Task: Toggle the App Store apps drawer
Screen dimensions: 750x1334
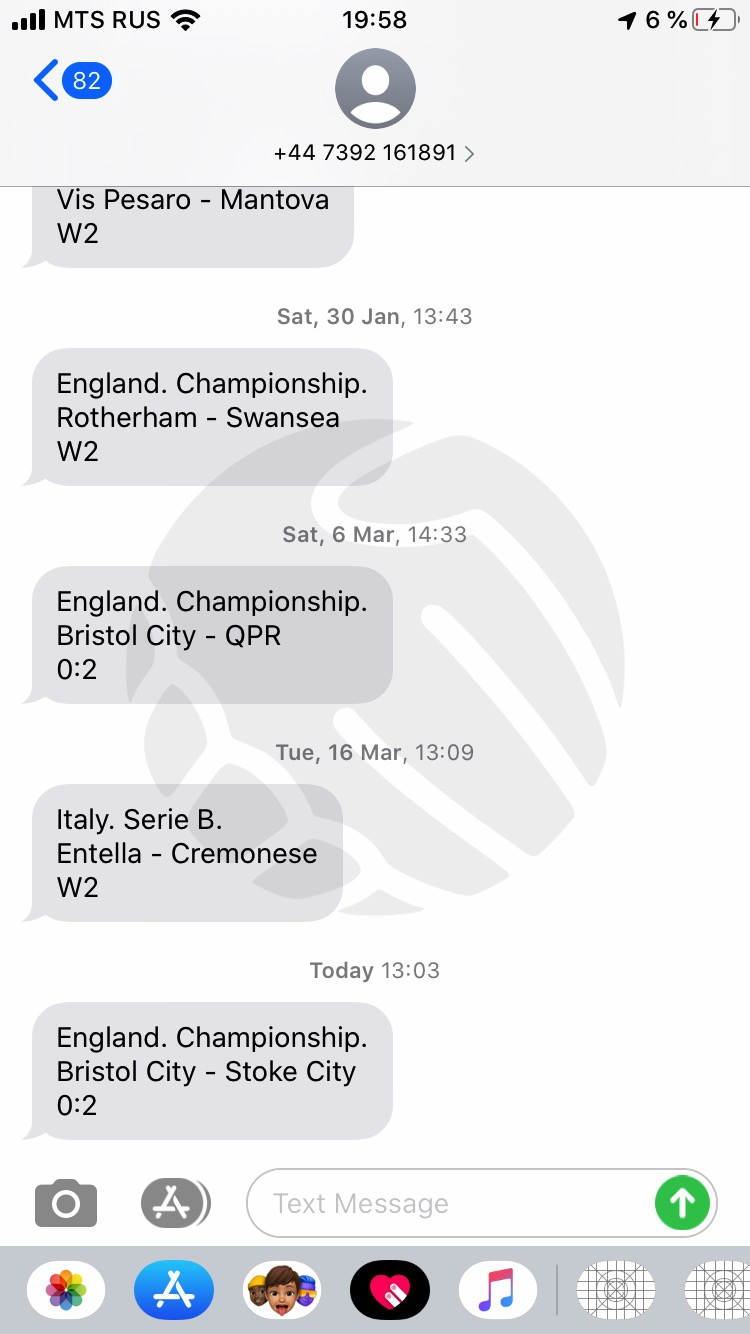Action: tap(175, 1203)
